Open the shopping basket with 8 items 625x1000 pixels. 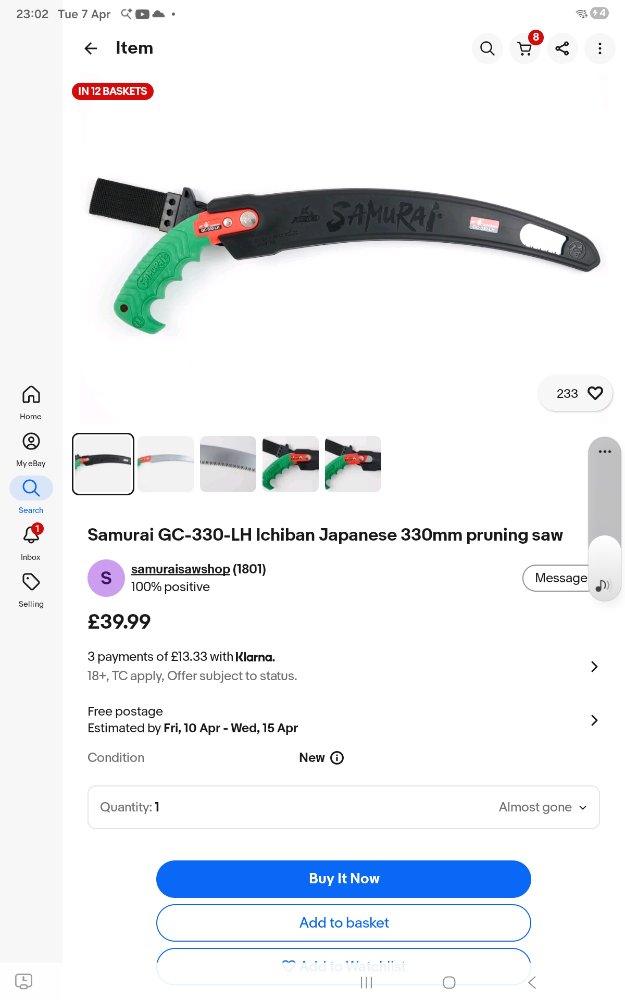coord(524,48)
